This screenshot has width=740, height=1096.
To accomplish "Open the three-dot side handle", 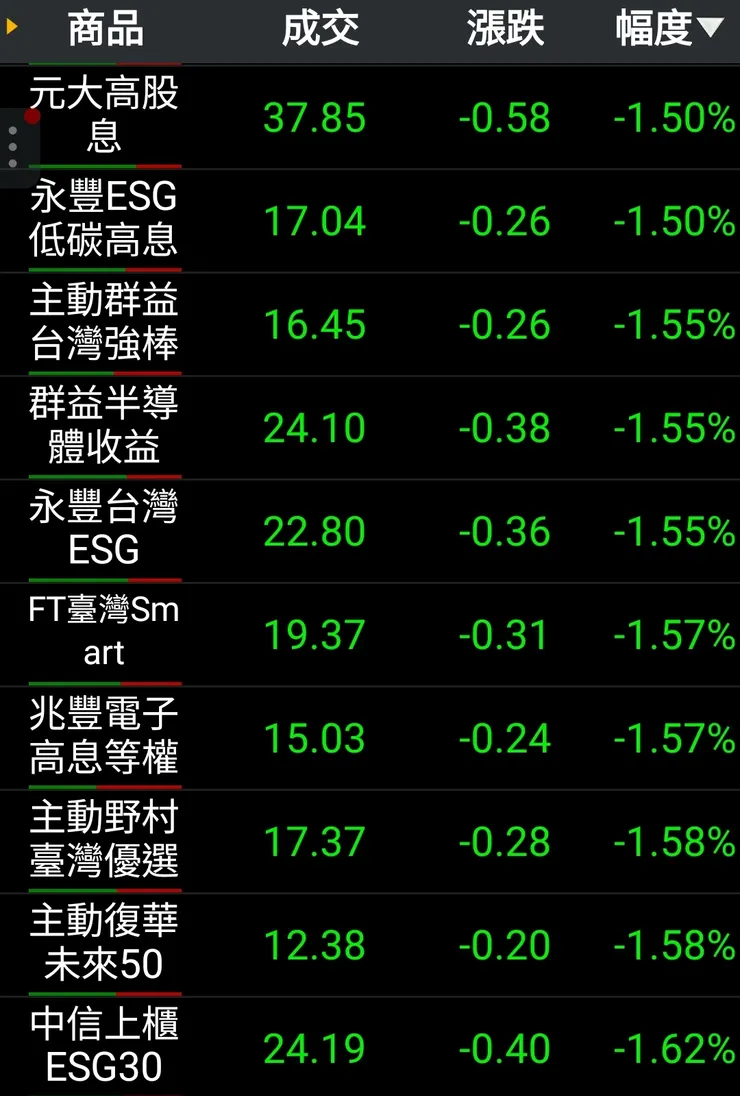I will coord(13,148).
